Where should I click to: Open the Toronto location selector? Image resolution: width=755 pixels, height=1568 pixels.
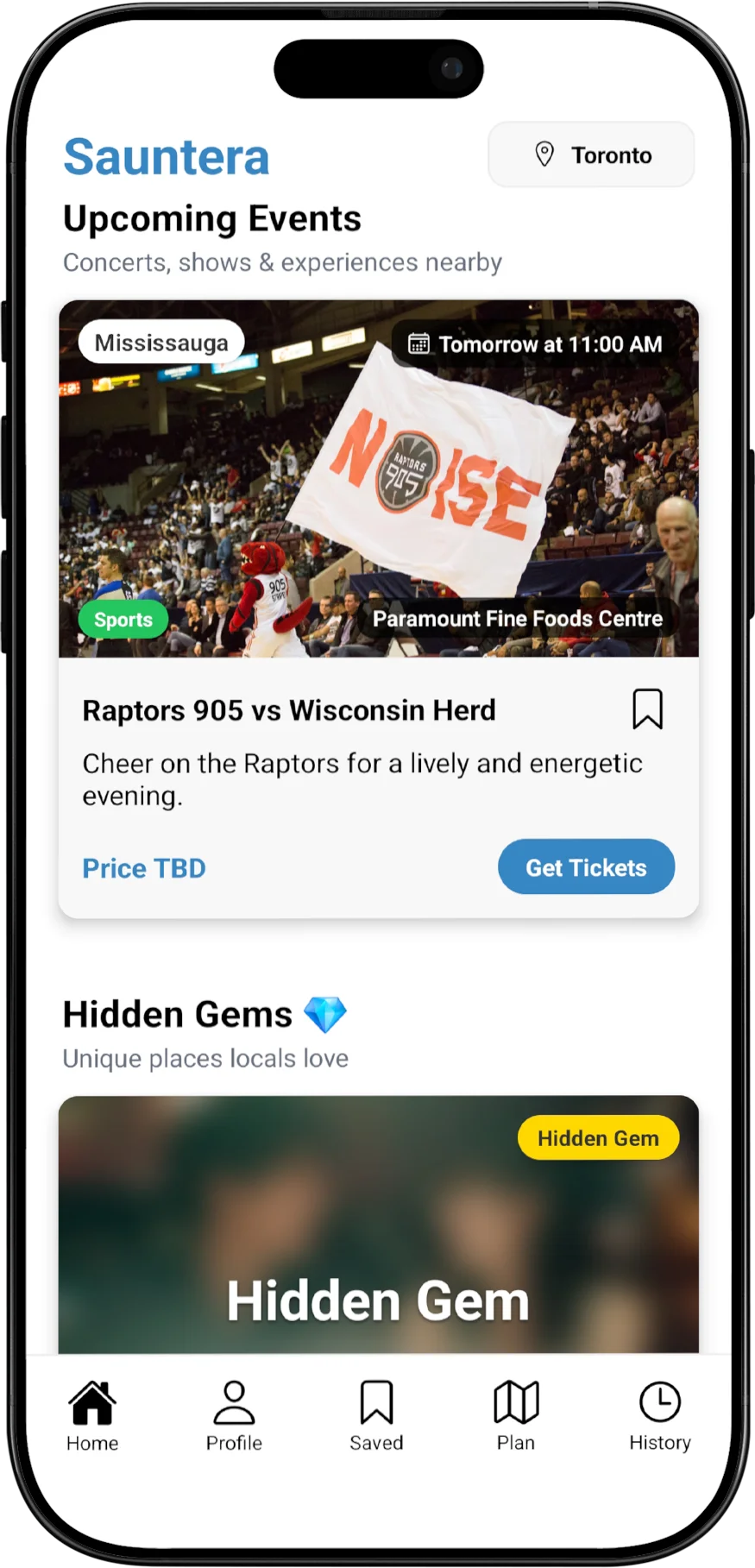coord(591,154)
